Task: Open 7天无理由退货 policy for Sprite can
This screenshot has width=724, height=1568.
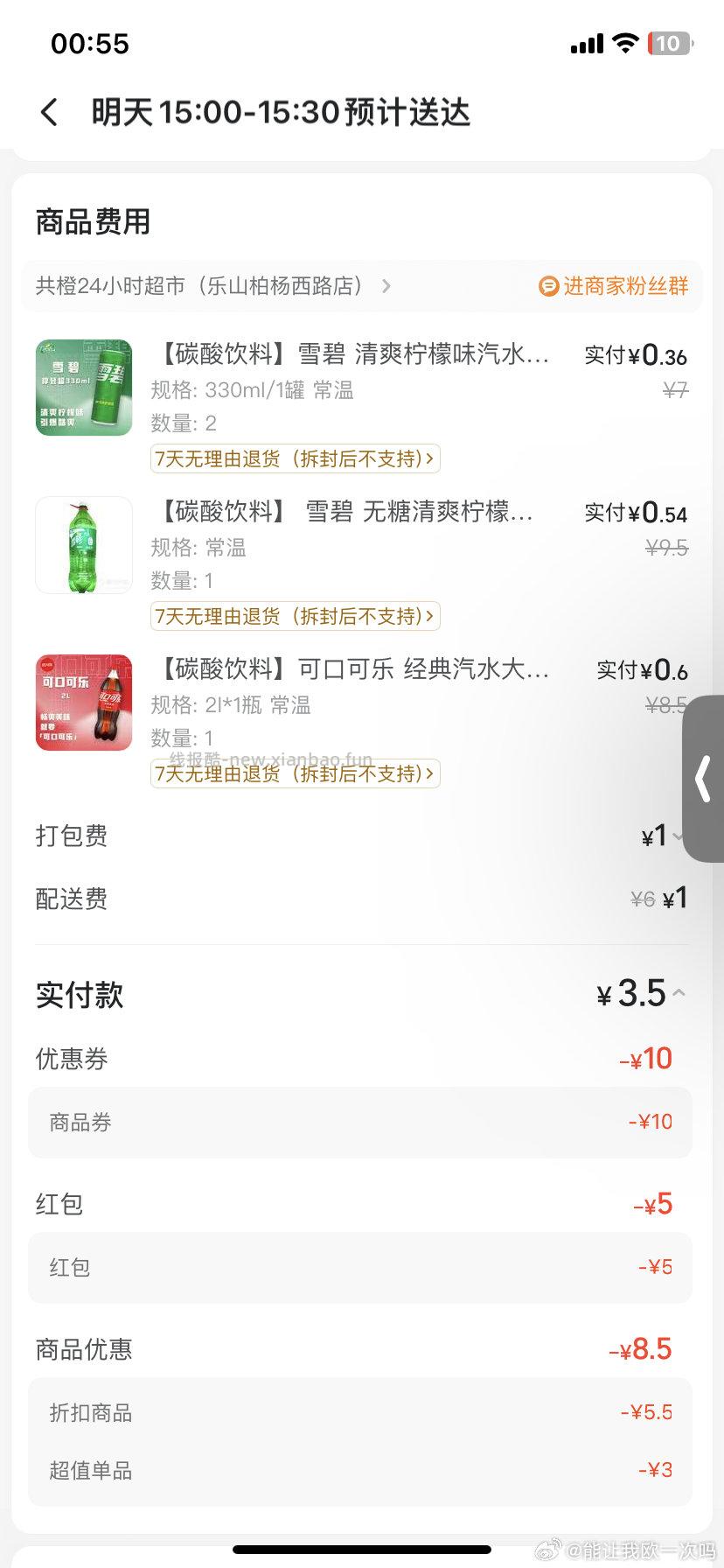Action: pyautogui.click(x=295, y=458)
